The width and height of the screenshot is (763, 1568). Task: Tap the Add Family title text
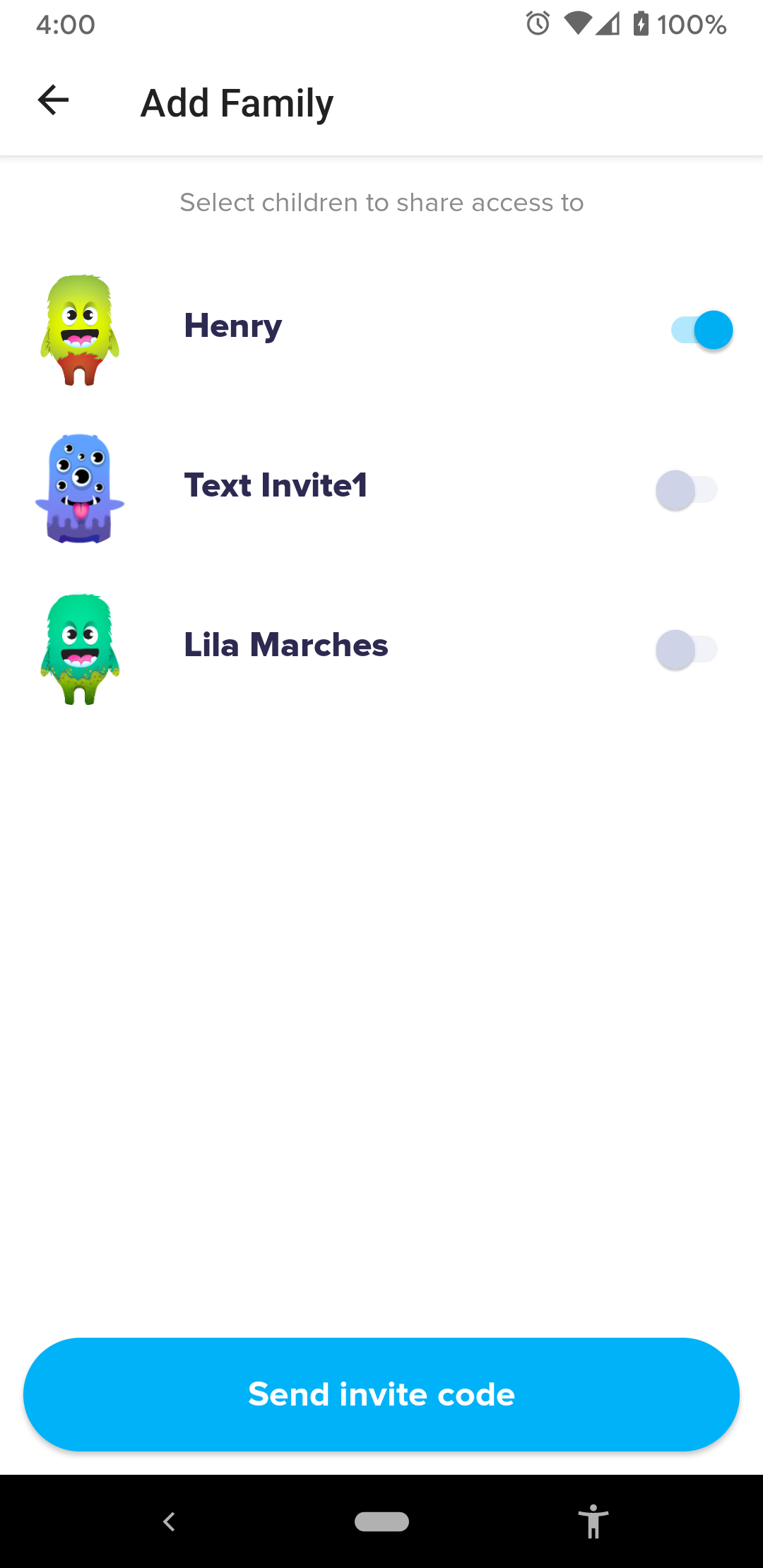click(236, 102)
